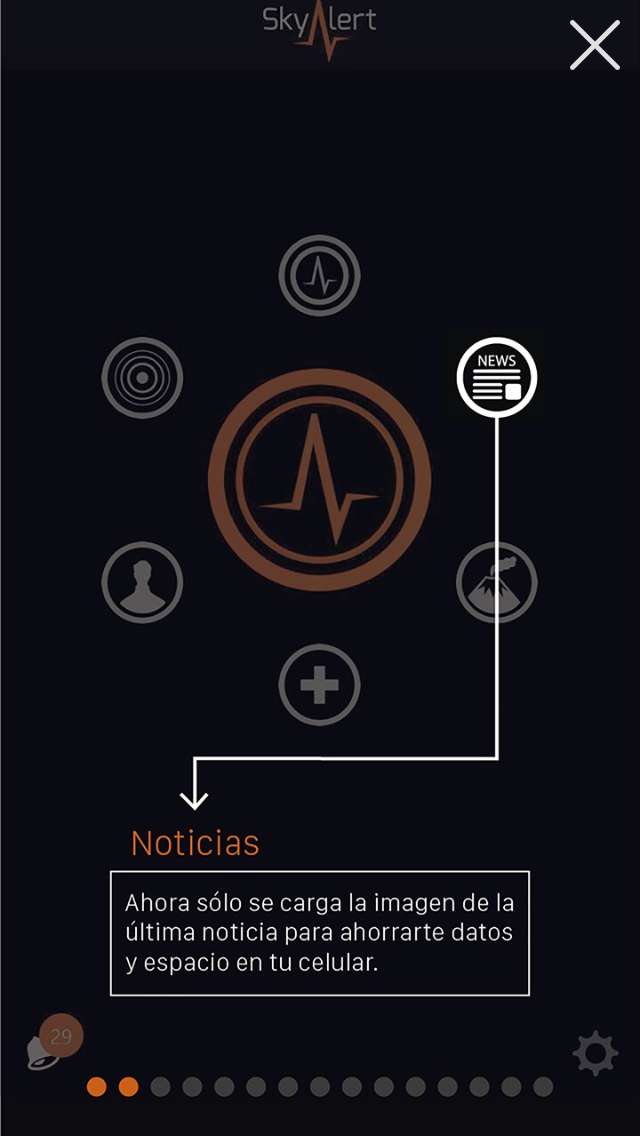The image size is (640, 1136).
Task: Open the volcano icon
Action: (x=497, y=582)
